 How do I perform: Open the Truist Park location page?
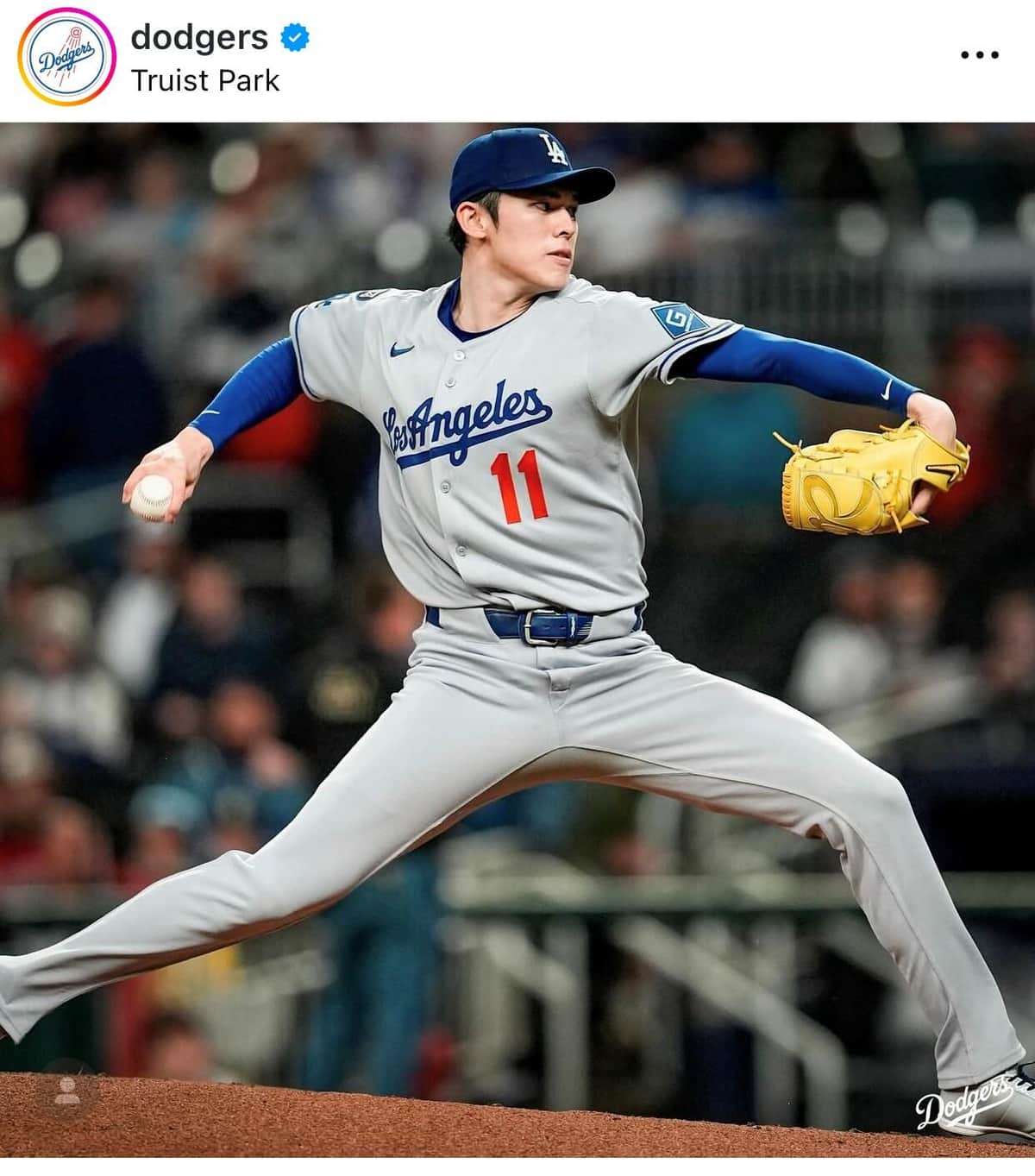pos(205,81)
